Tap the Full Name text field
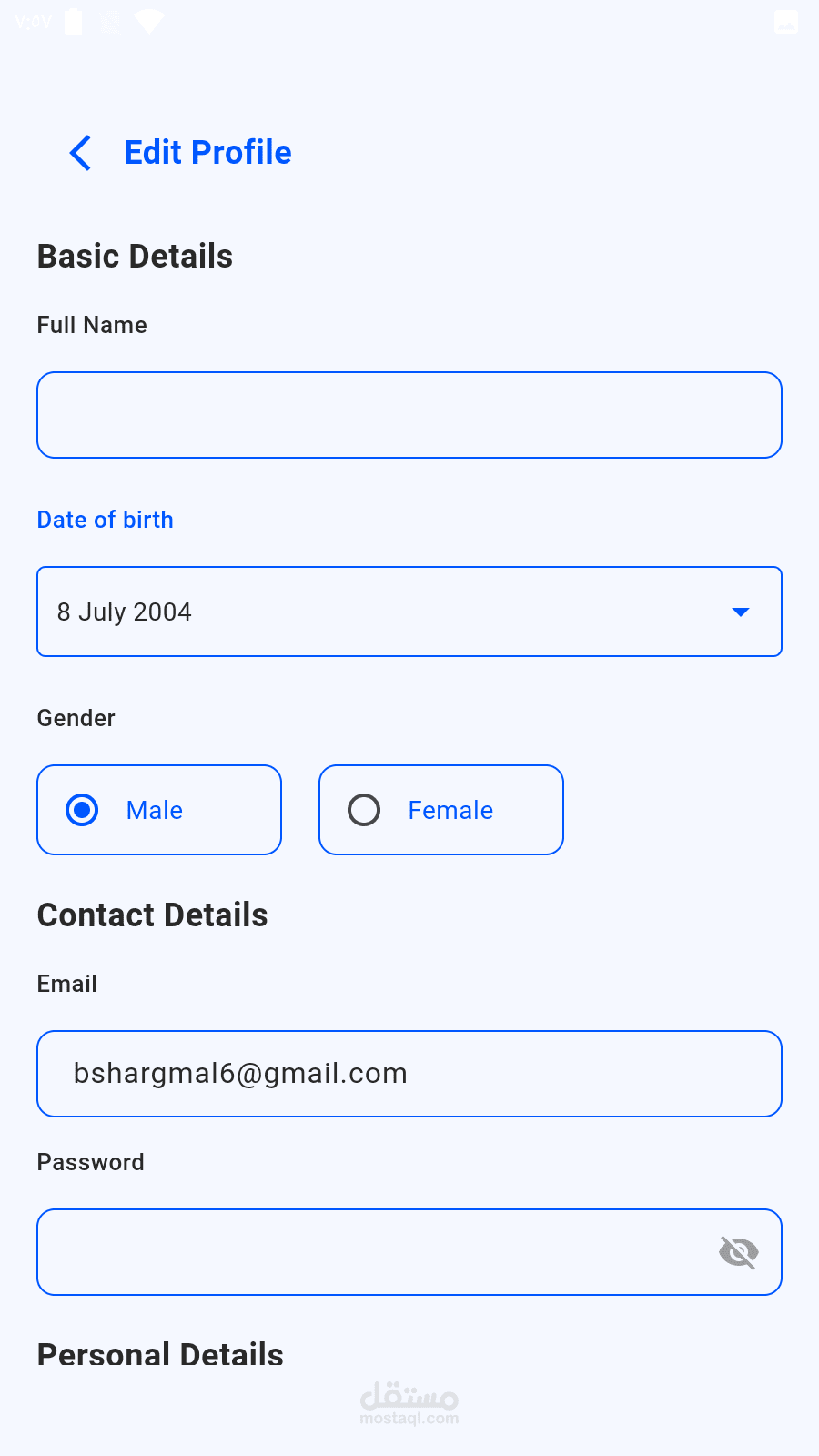 (409, 415)
